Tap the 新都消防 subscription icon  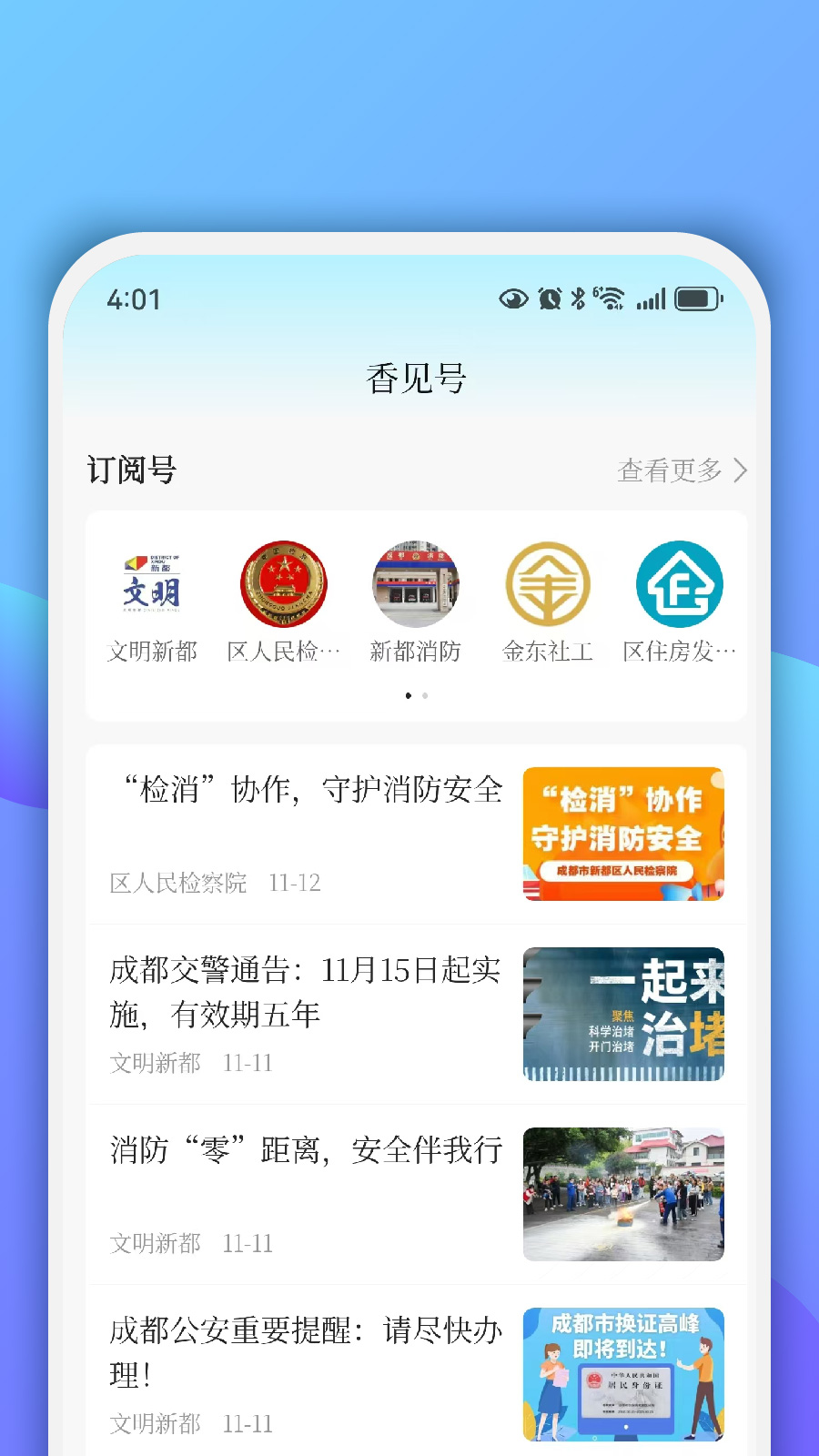(416, 583)
